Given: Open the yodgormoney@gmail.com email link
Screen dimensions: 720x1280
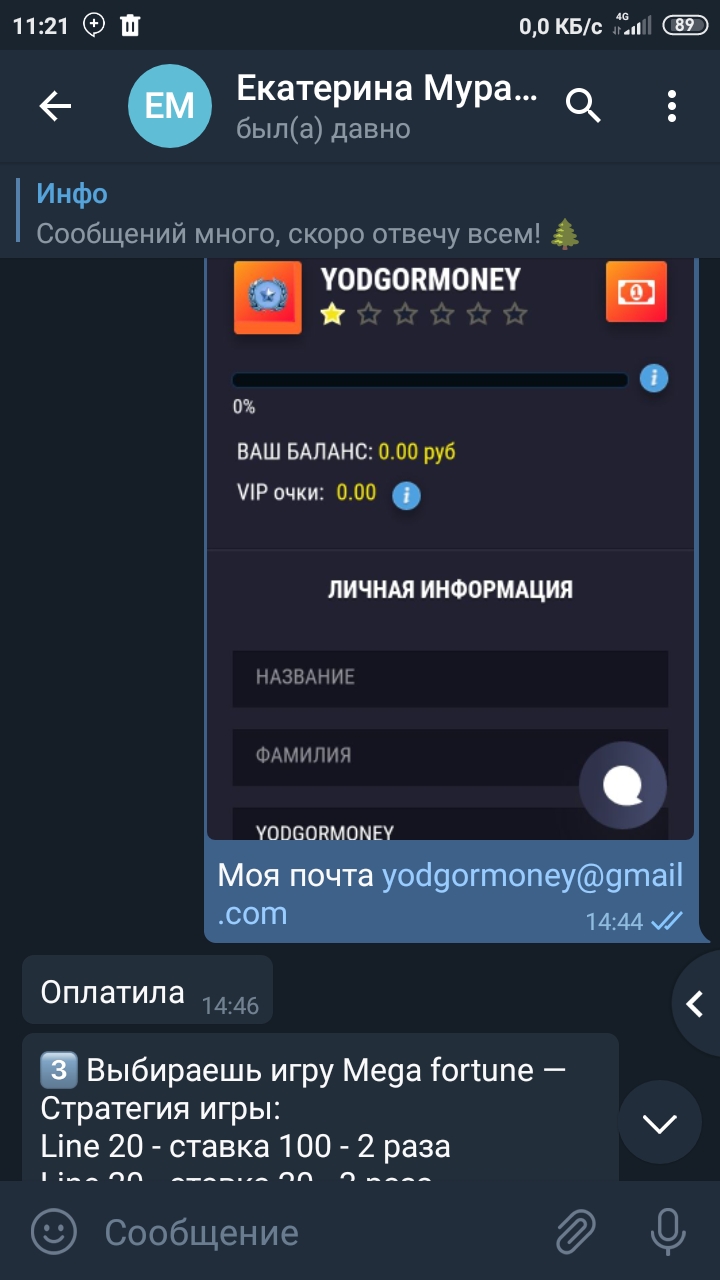Looking at the screenshot, I should pos(532,877).
